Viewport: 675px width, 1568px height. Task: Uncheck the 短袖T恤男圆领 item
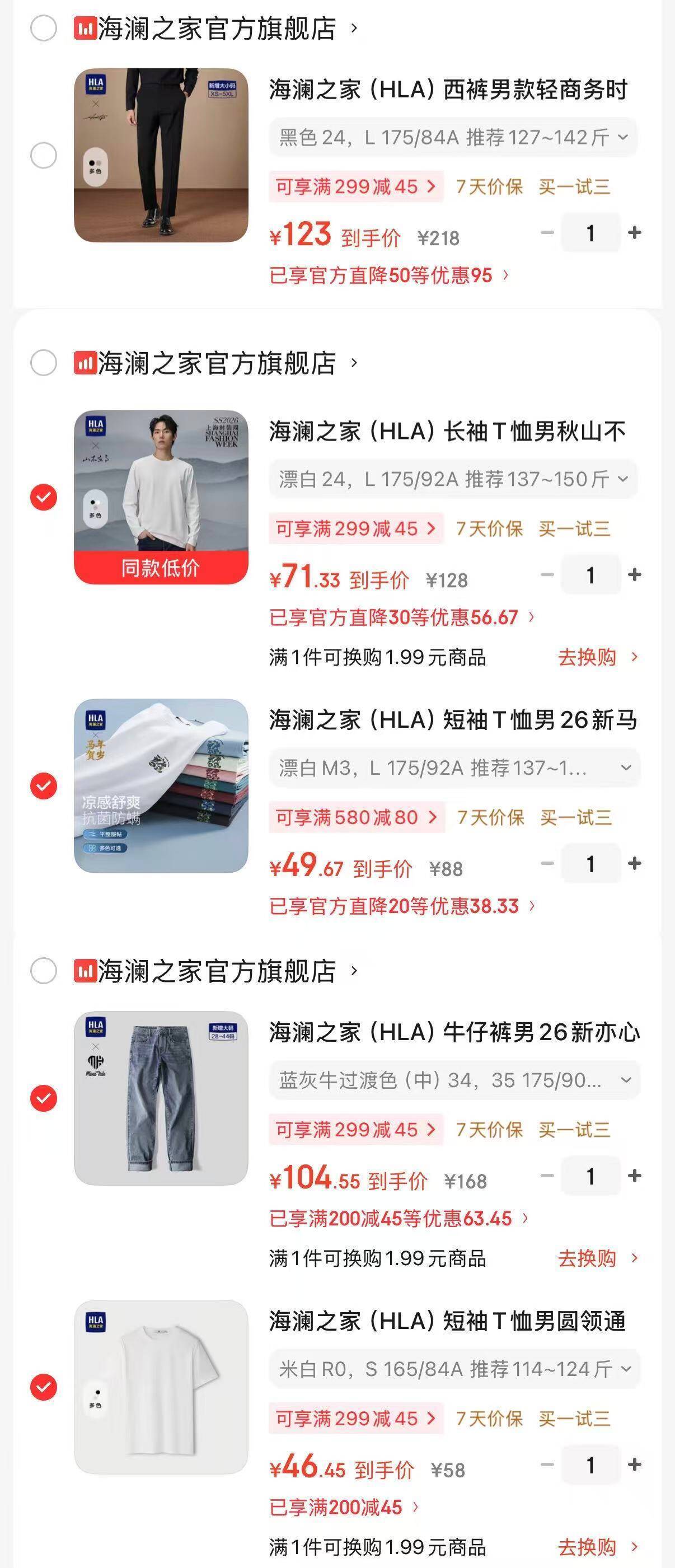click(44, 1387)
